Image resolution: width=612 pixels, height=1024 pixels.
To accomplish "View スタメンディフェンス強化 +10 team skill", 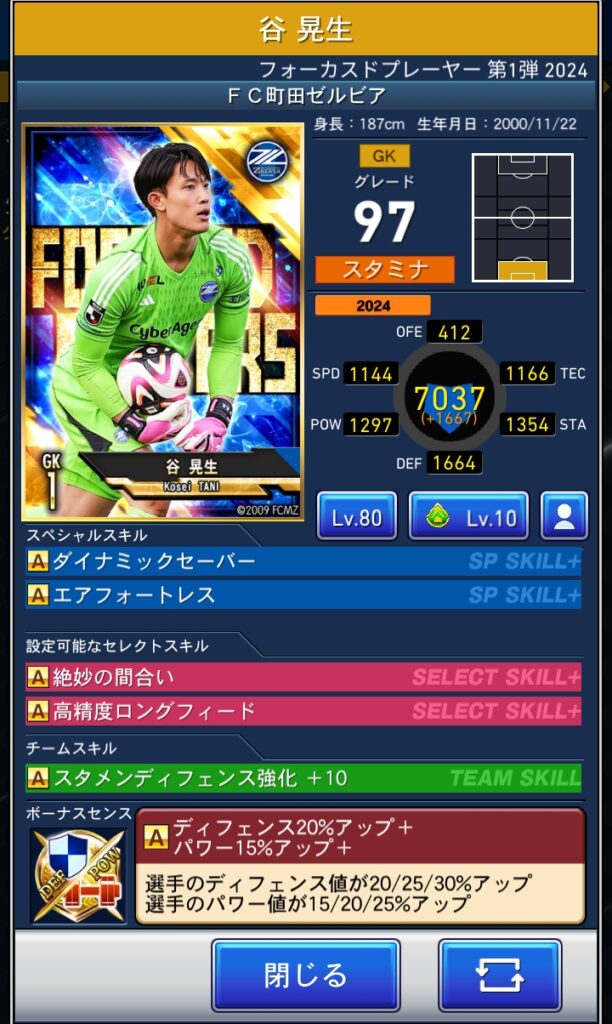I will point(303,777).
